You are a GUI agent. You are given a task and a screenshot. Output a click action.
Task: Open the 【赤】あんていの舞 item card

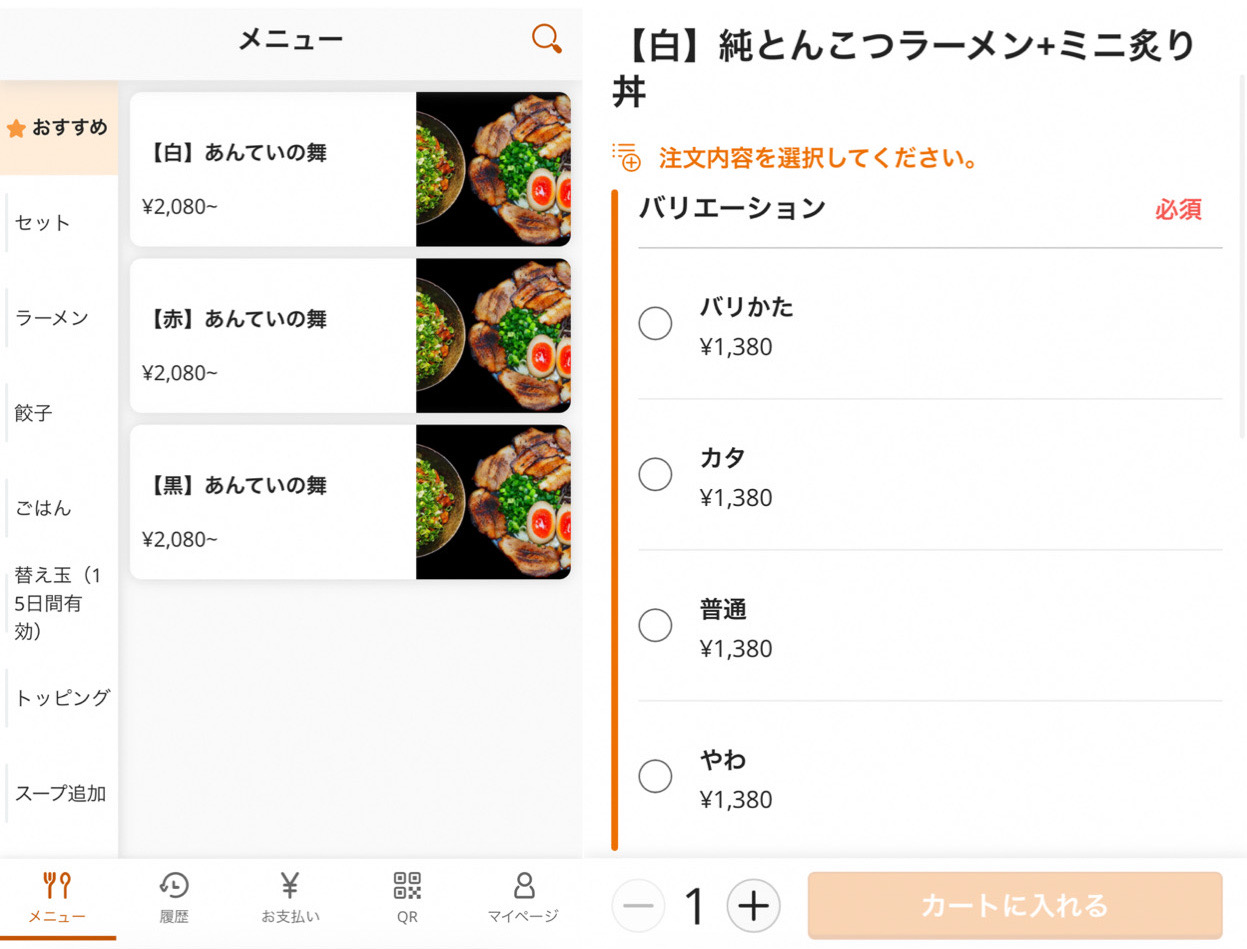[x=350, y=335]
